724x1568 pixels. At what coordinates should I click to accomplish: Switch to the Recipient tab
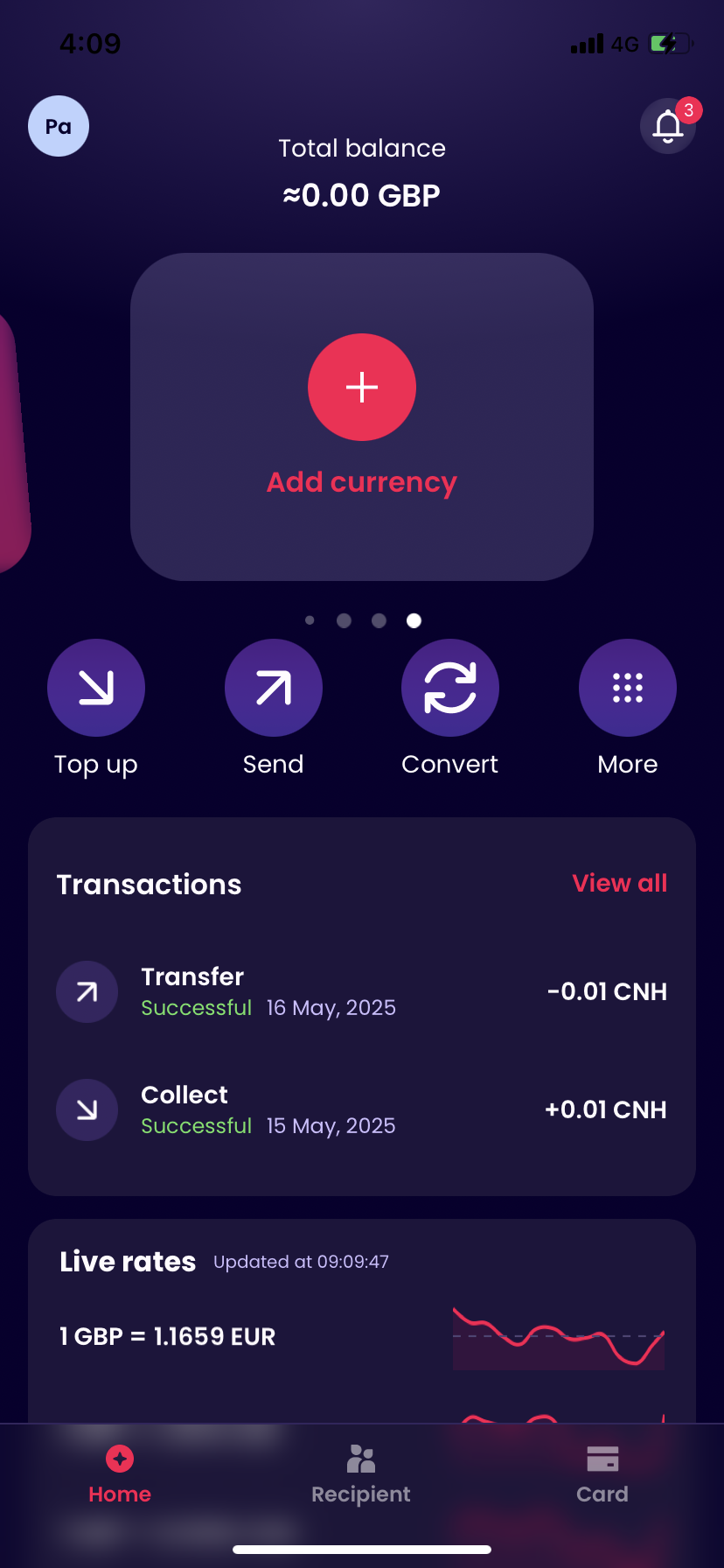click(x=361, y=1474)
